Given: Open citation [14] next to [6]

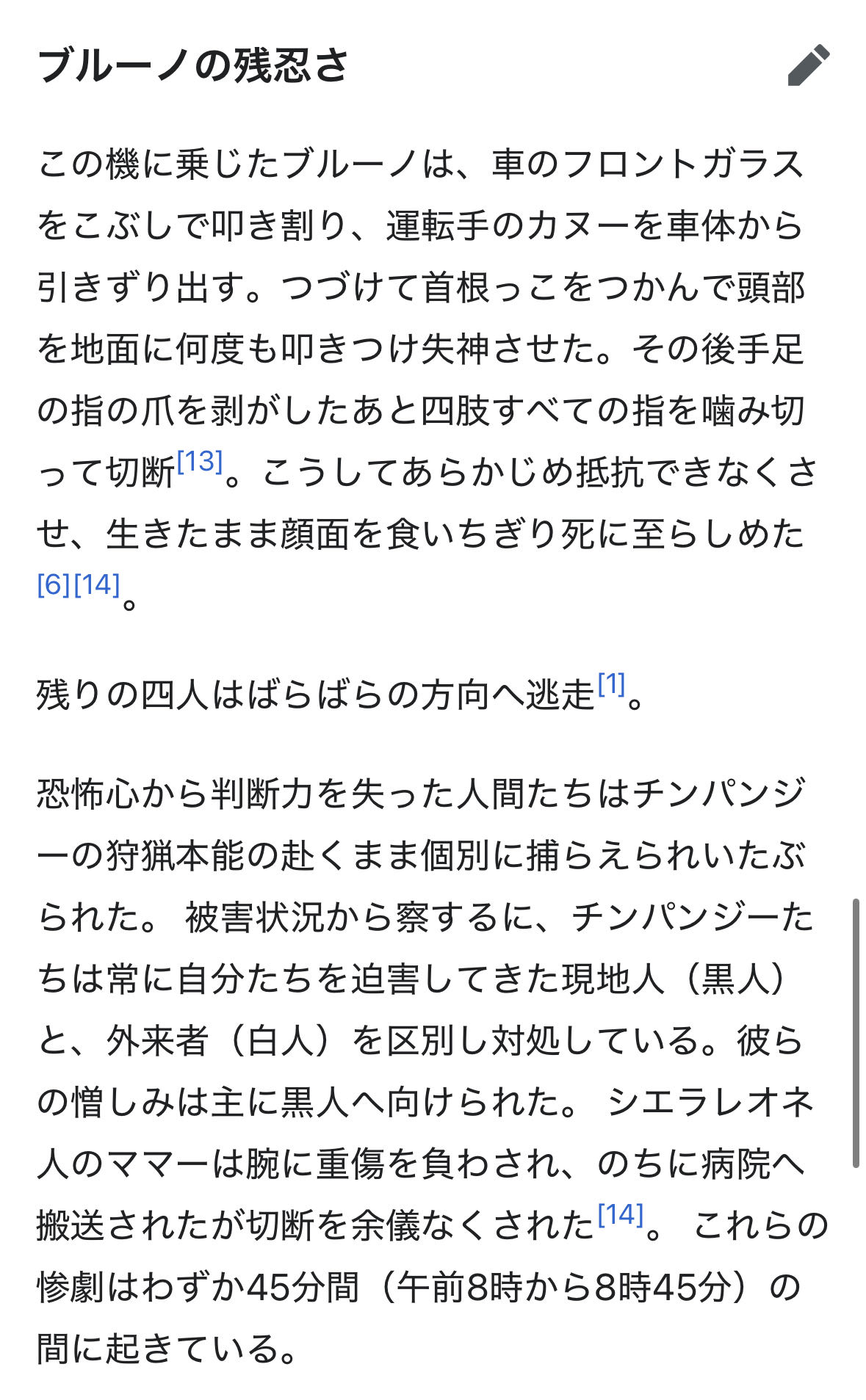Looking at the screenshot, I should point(97,584).
